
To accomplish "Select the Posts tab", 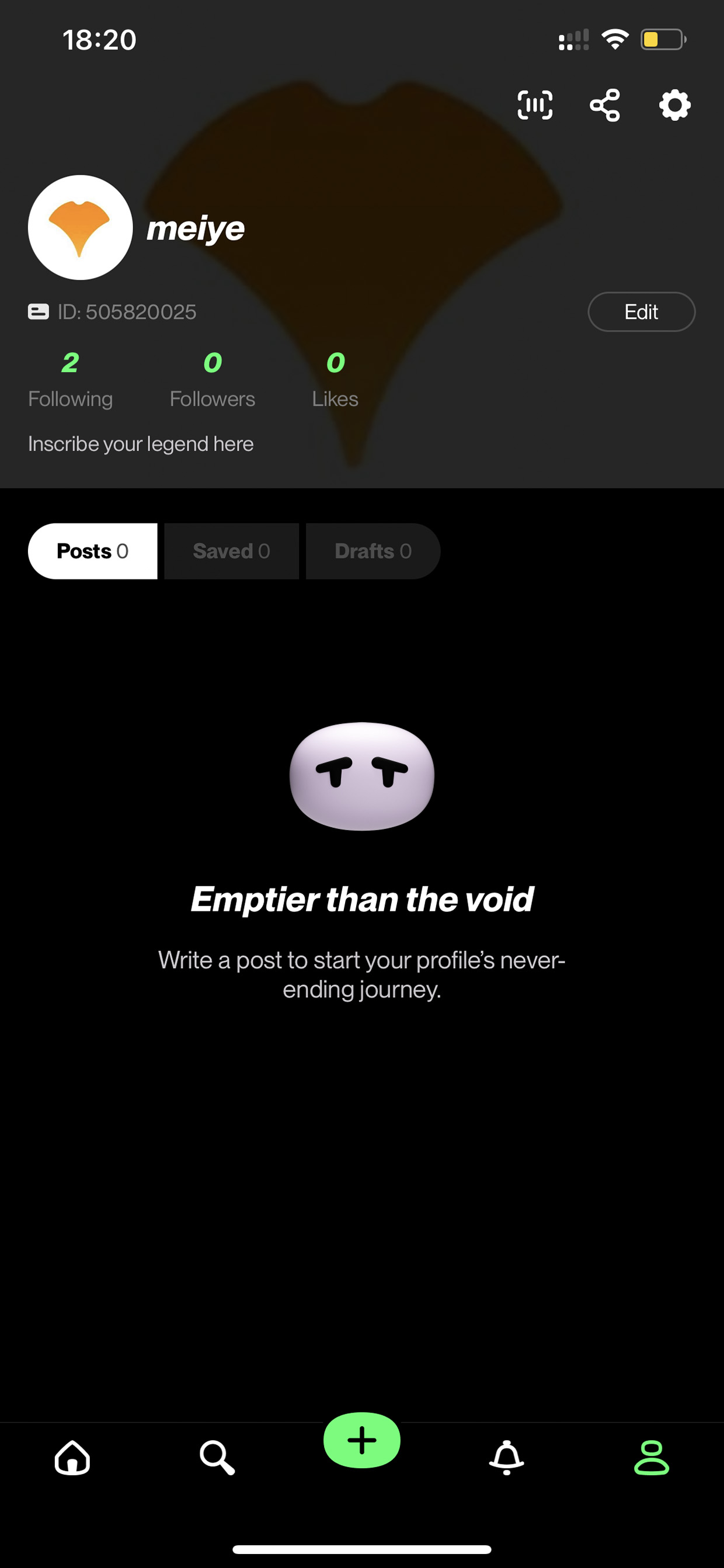I will tap(92, 551).
